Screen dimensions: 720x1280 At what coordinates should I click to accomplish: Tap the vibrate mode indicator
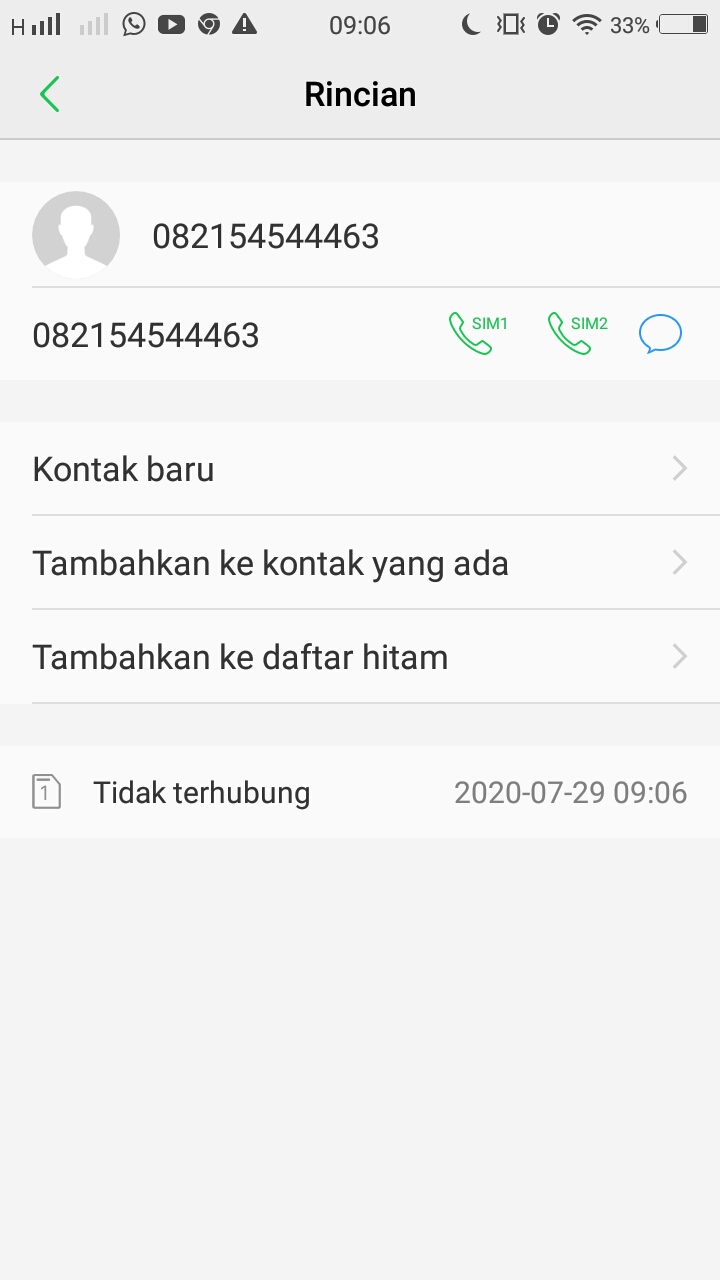[x=510, y=24]
